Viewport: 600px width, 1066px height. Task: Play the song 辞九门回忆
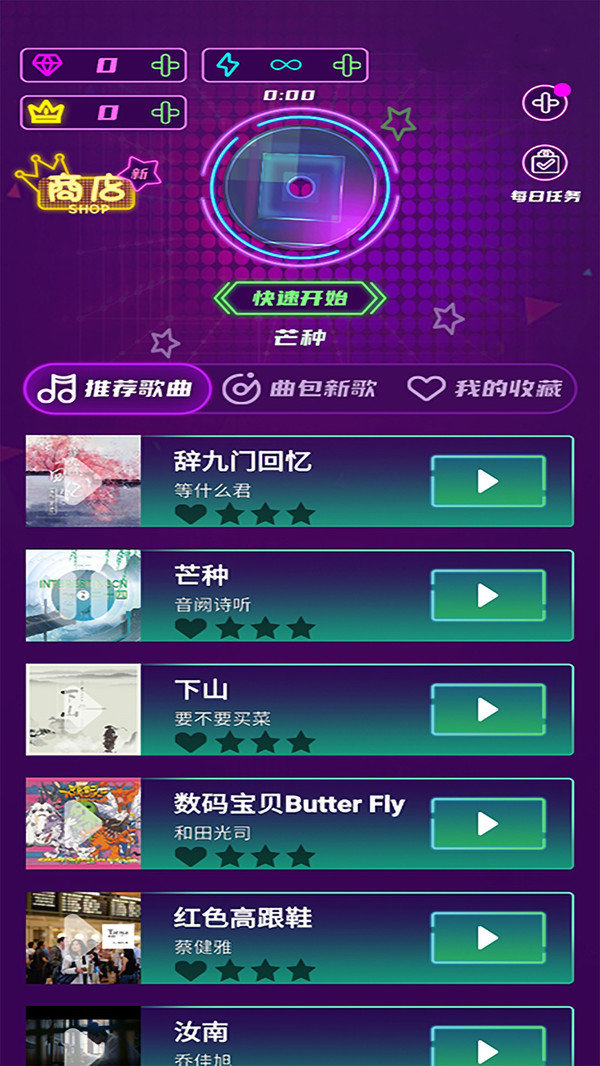487,482
